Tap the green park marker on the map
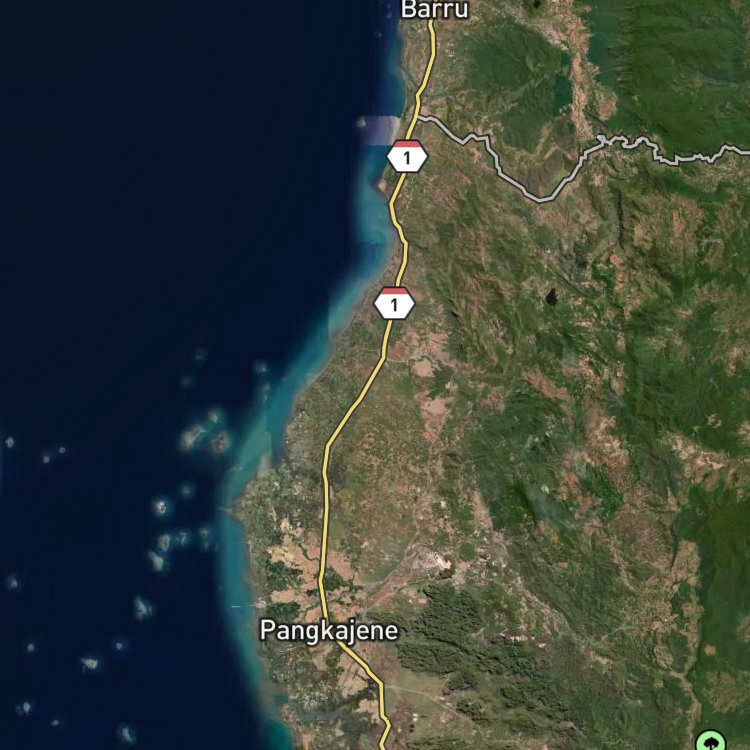Viewport: 750px width, 750px height. 711,741
